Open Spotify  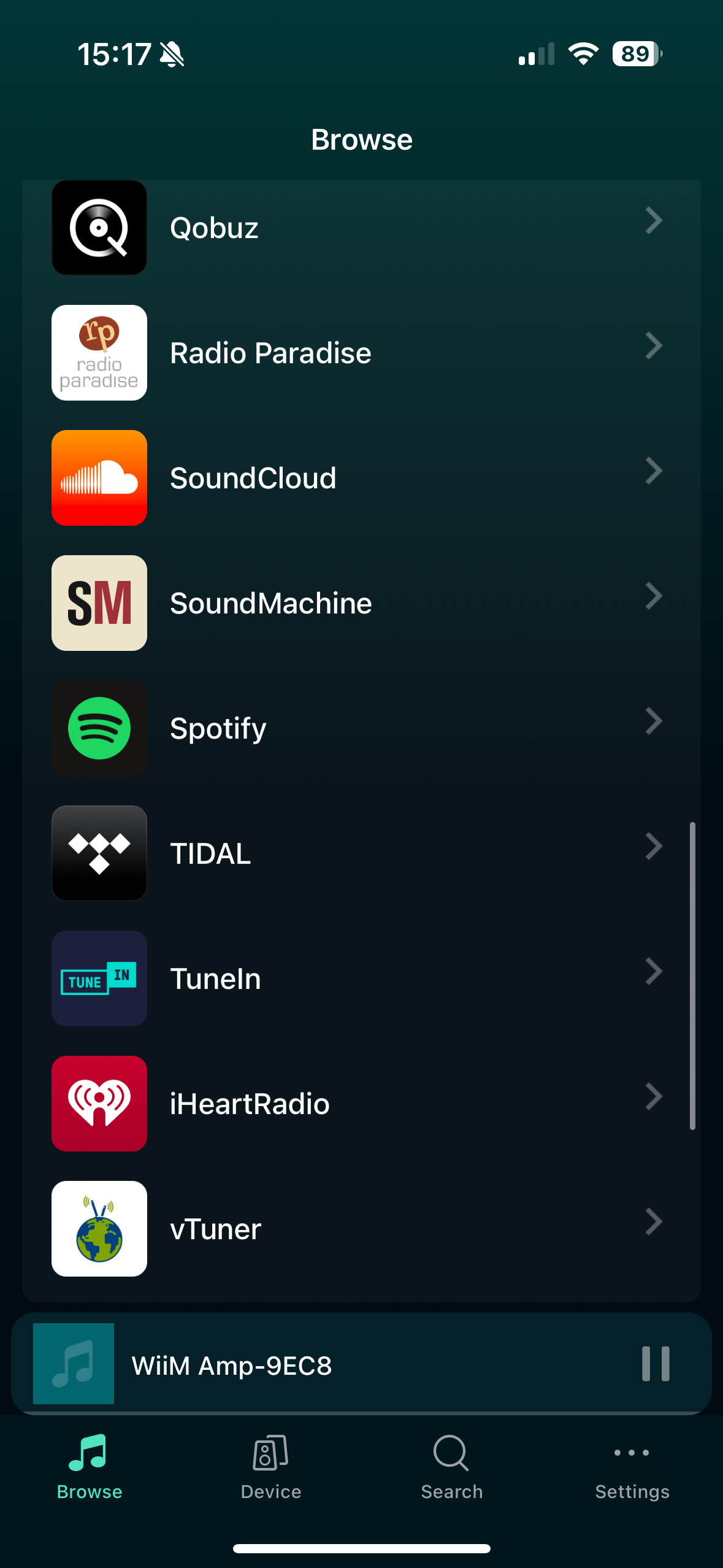[x=361, y=729]
